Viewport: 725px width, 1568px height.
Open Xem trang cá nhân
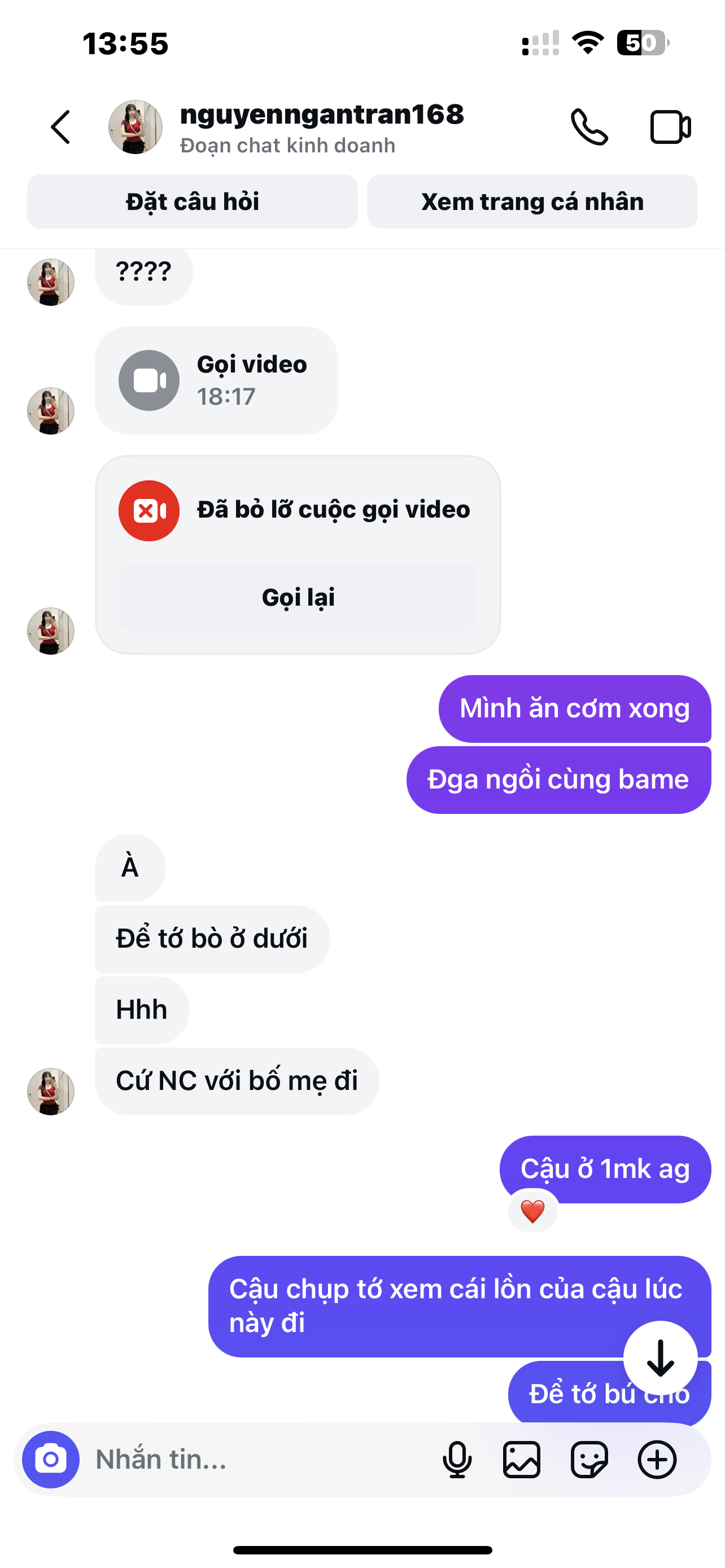coord(532,202)
